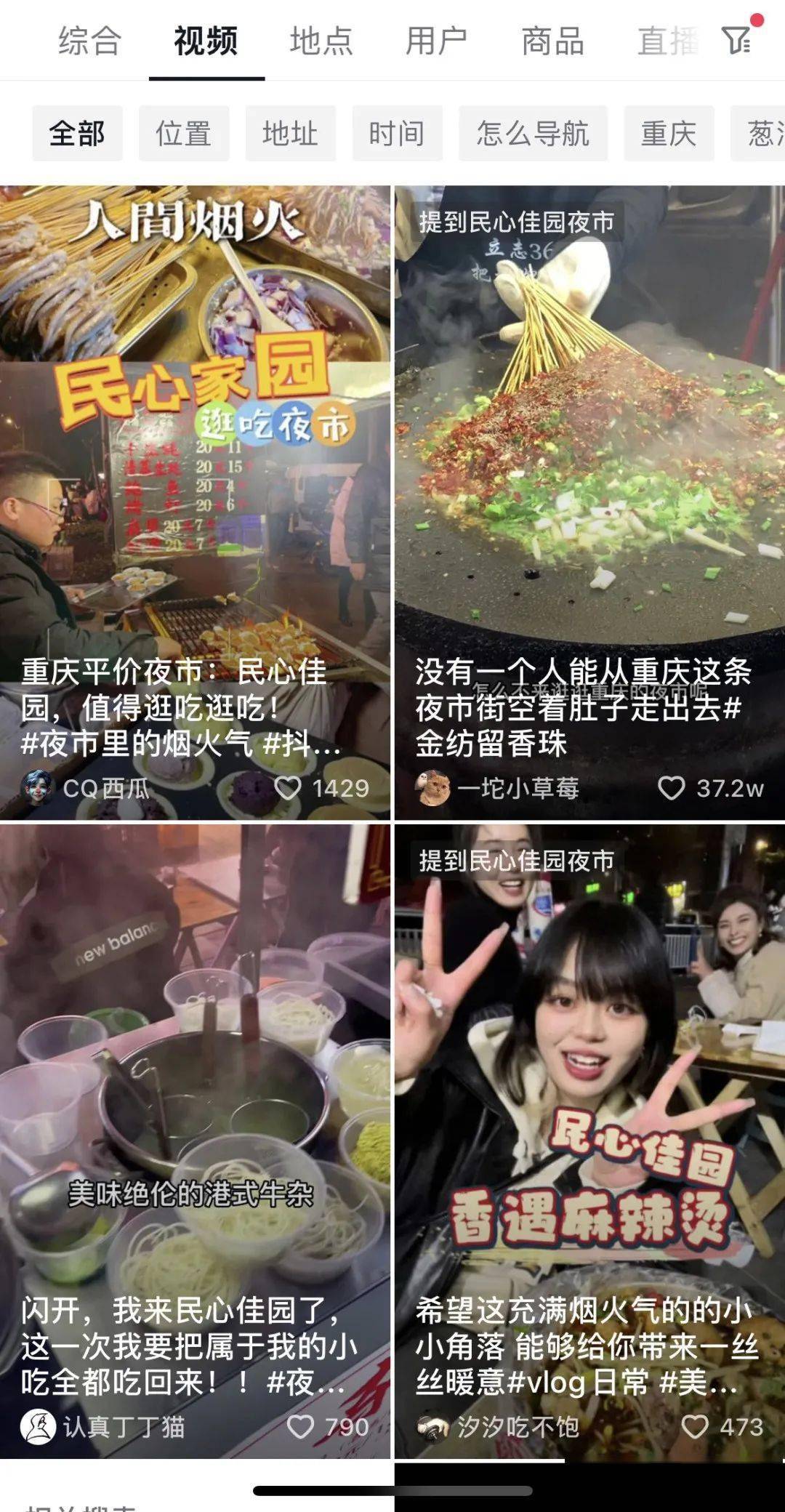
Task: Like the video by CQ西瓜
Action: click(x=289, y=788)
